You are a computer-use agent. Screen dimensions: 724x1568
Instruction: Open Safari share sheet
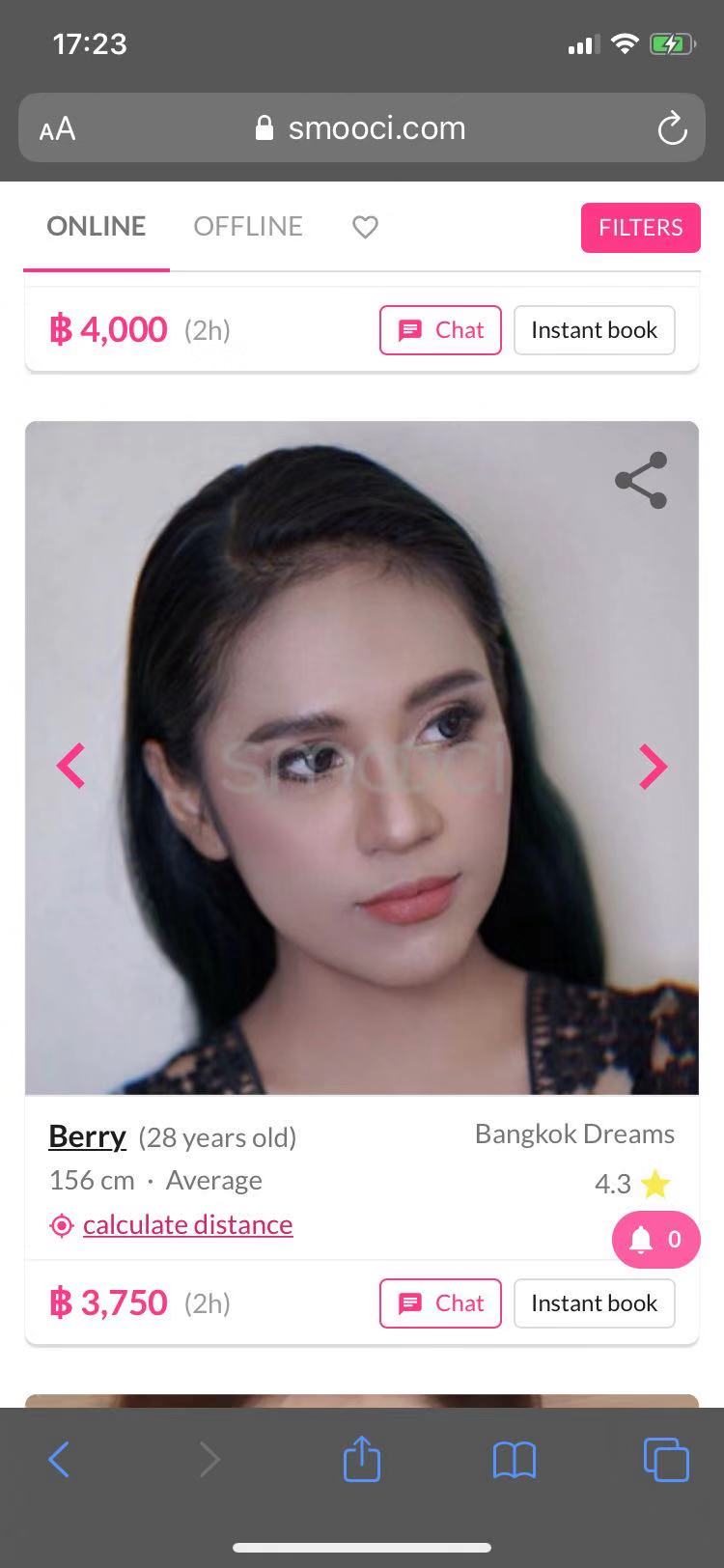[362, 1458]
